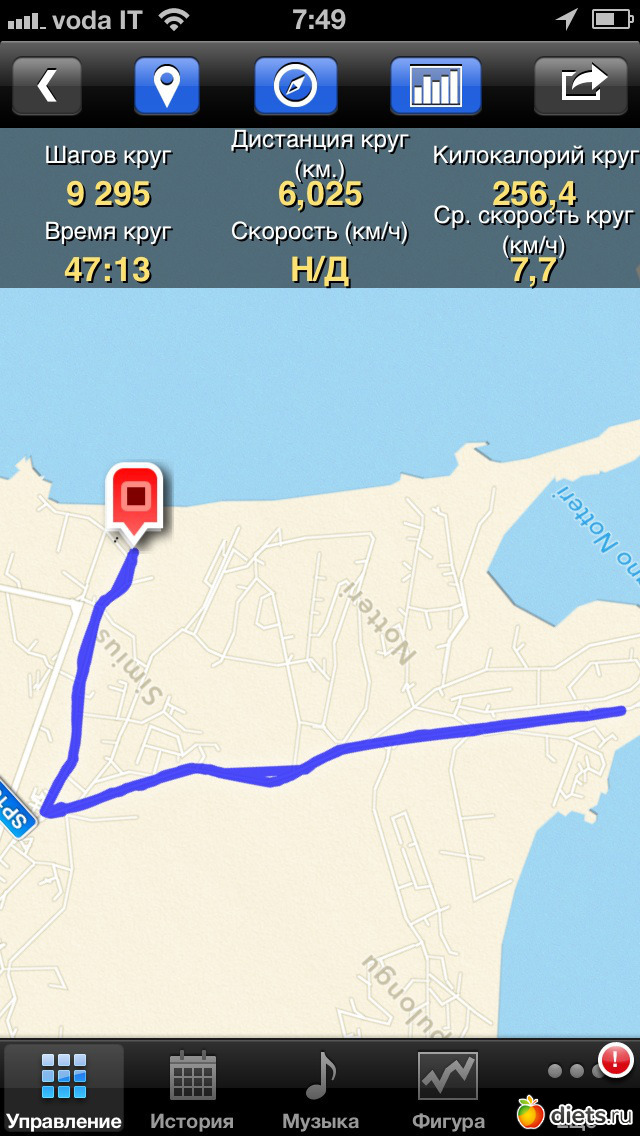Open the Фигура tab

point(447,1090)
